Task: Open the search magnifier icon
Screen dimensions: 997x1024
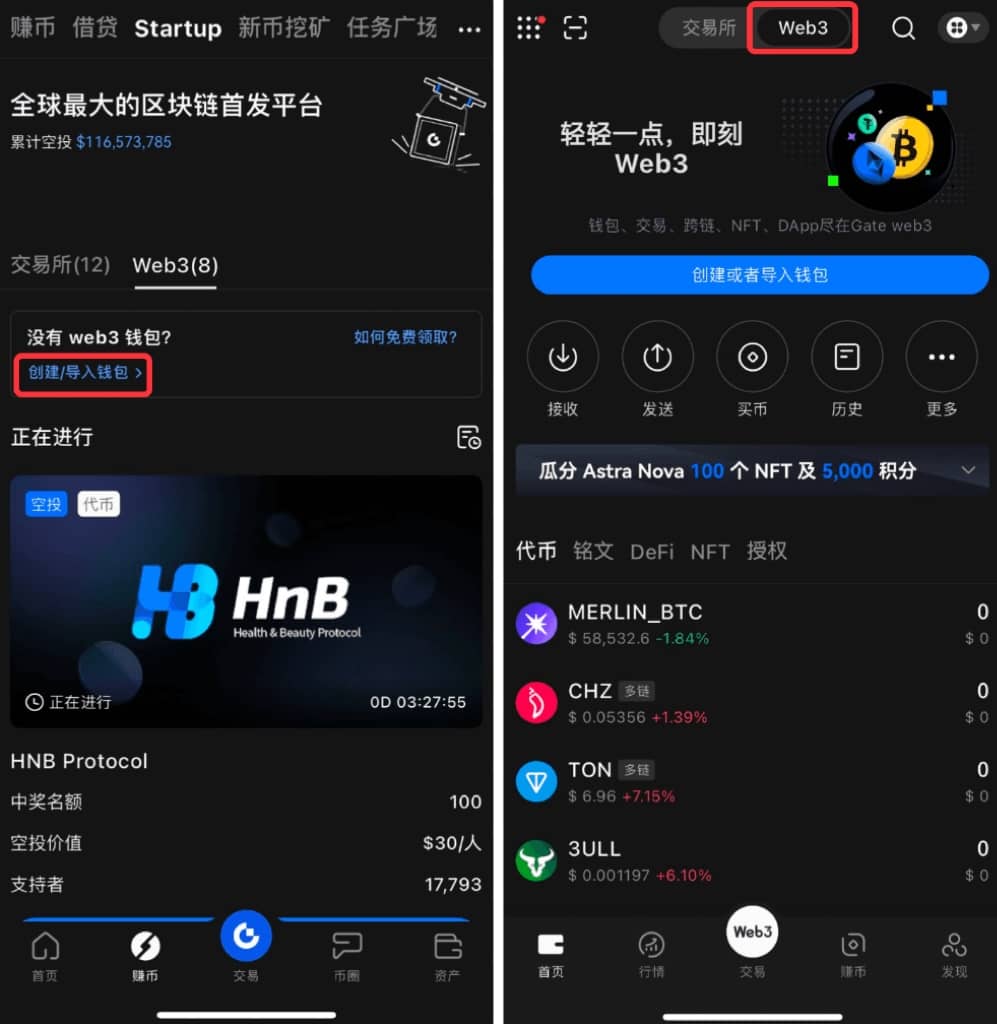Action: (x=903, y=28)
